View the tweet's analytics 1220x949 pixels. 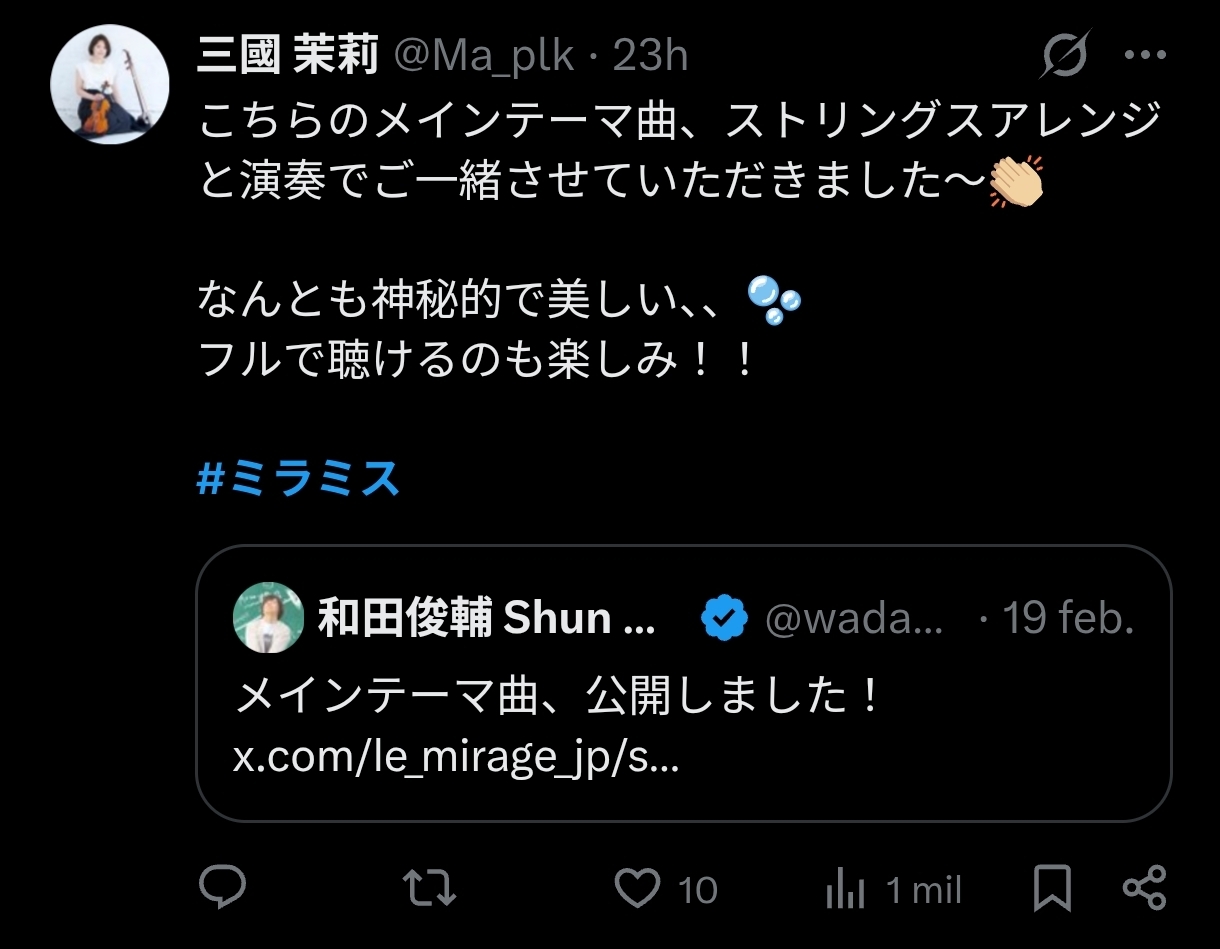coord(845,888)
